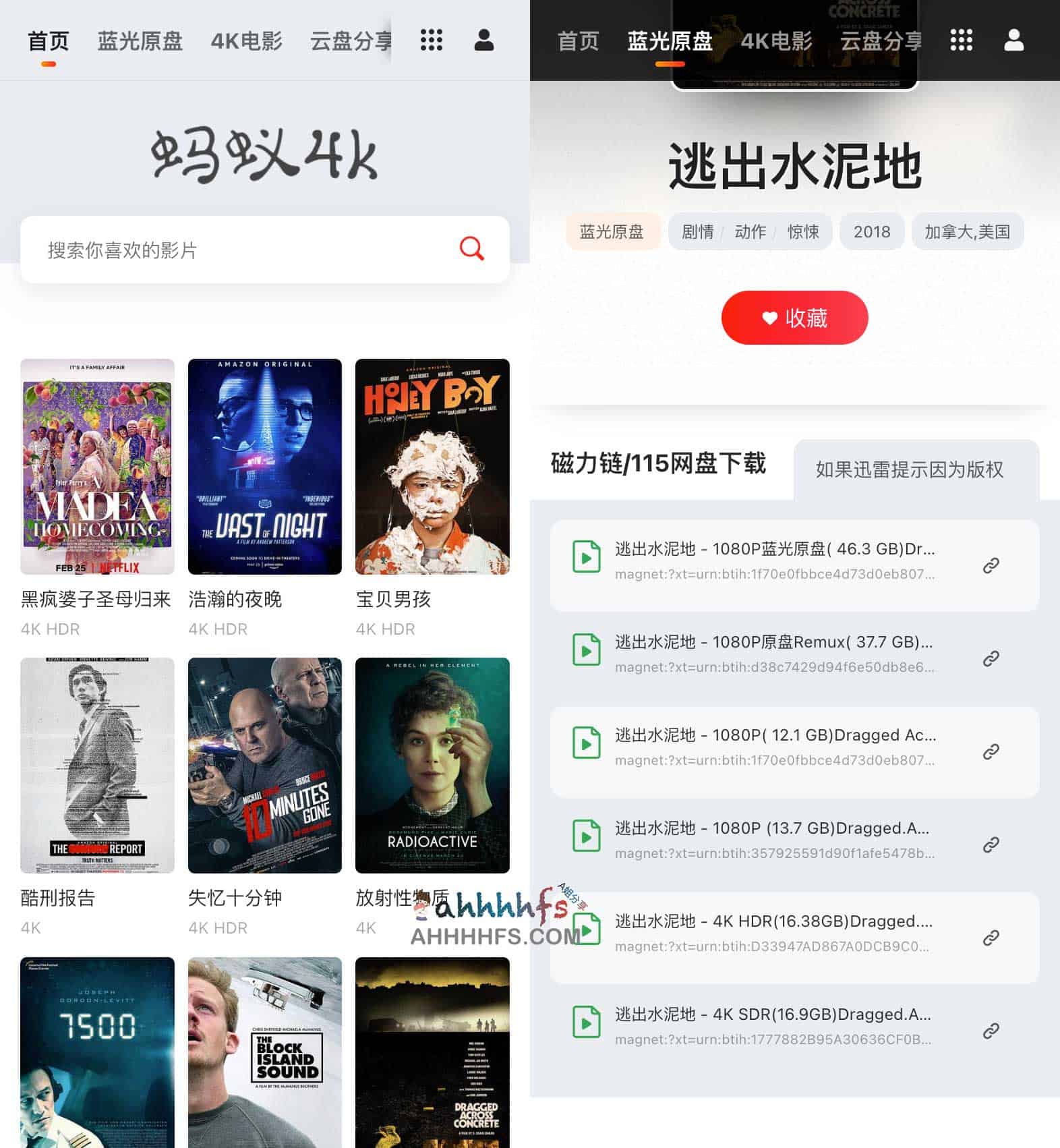View the 7500 movie poster
The width and height of the screenshot is (1060, 1148).
point(97,1052)
